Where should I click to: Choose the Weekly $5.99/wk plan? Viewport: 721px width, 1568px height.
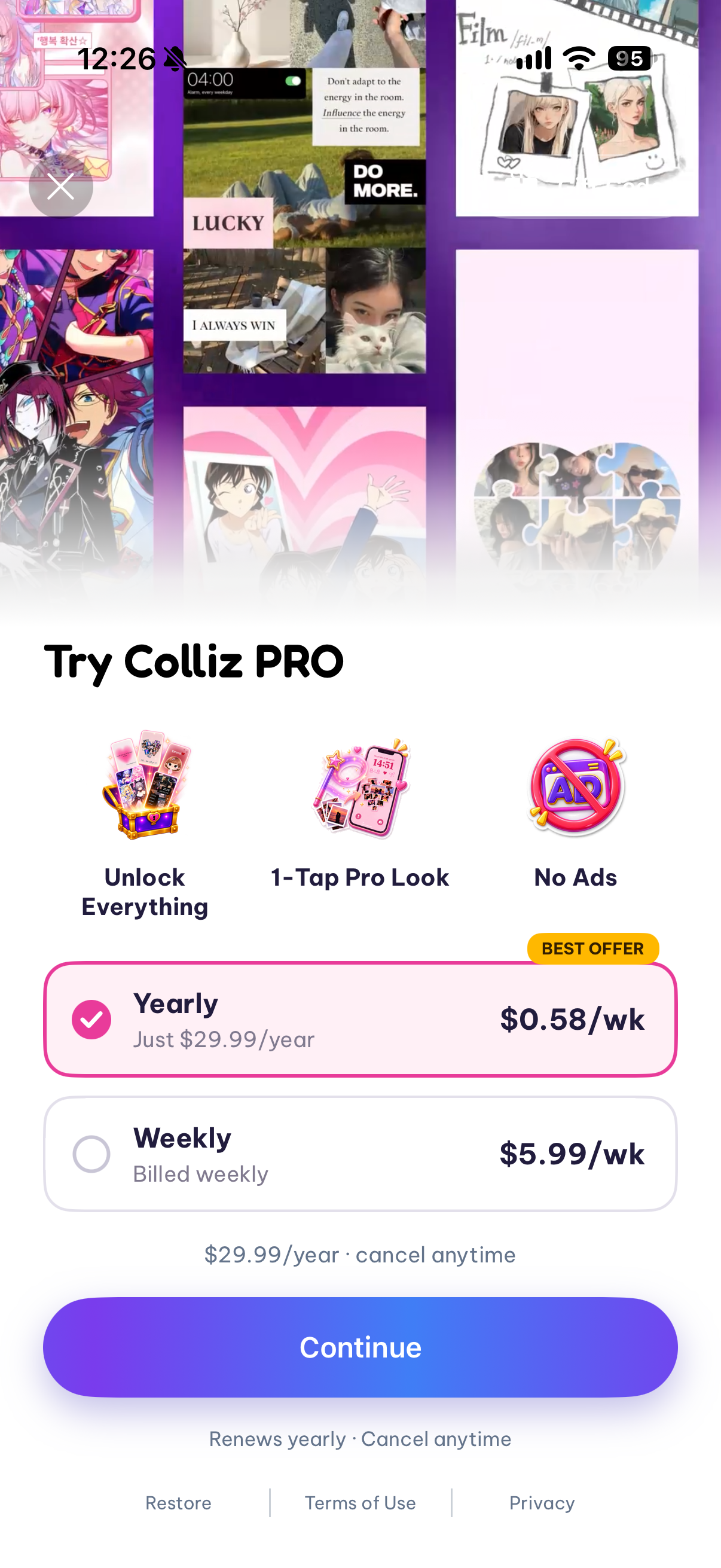[x=360, y=1154]
